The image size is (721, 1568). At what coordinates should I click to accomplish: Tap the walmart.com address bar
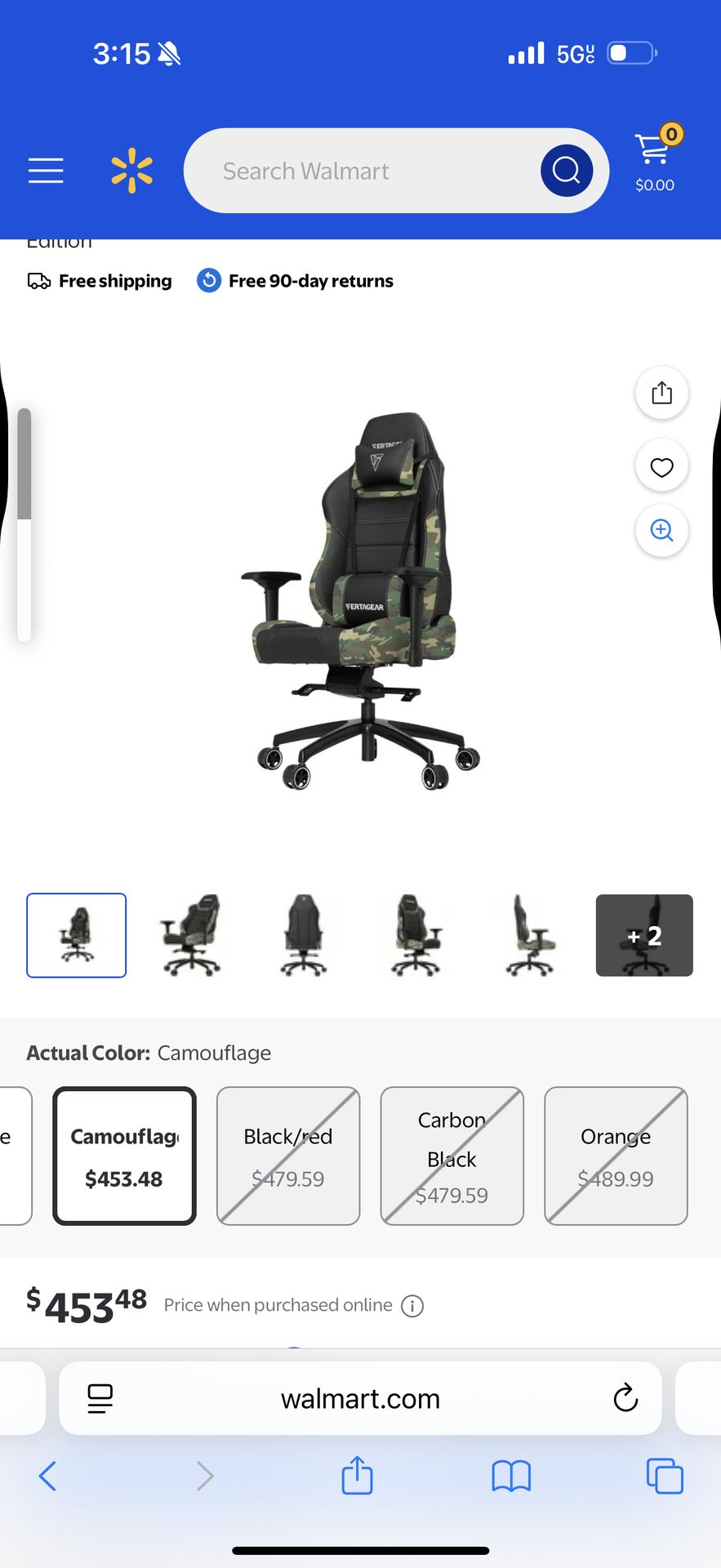coord(359,1398)
